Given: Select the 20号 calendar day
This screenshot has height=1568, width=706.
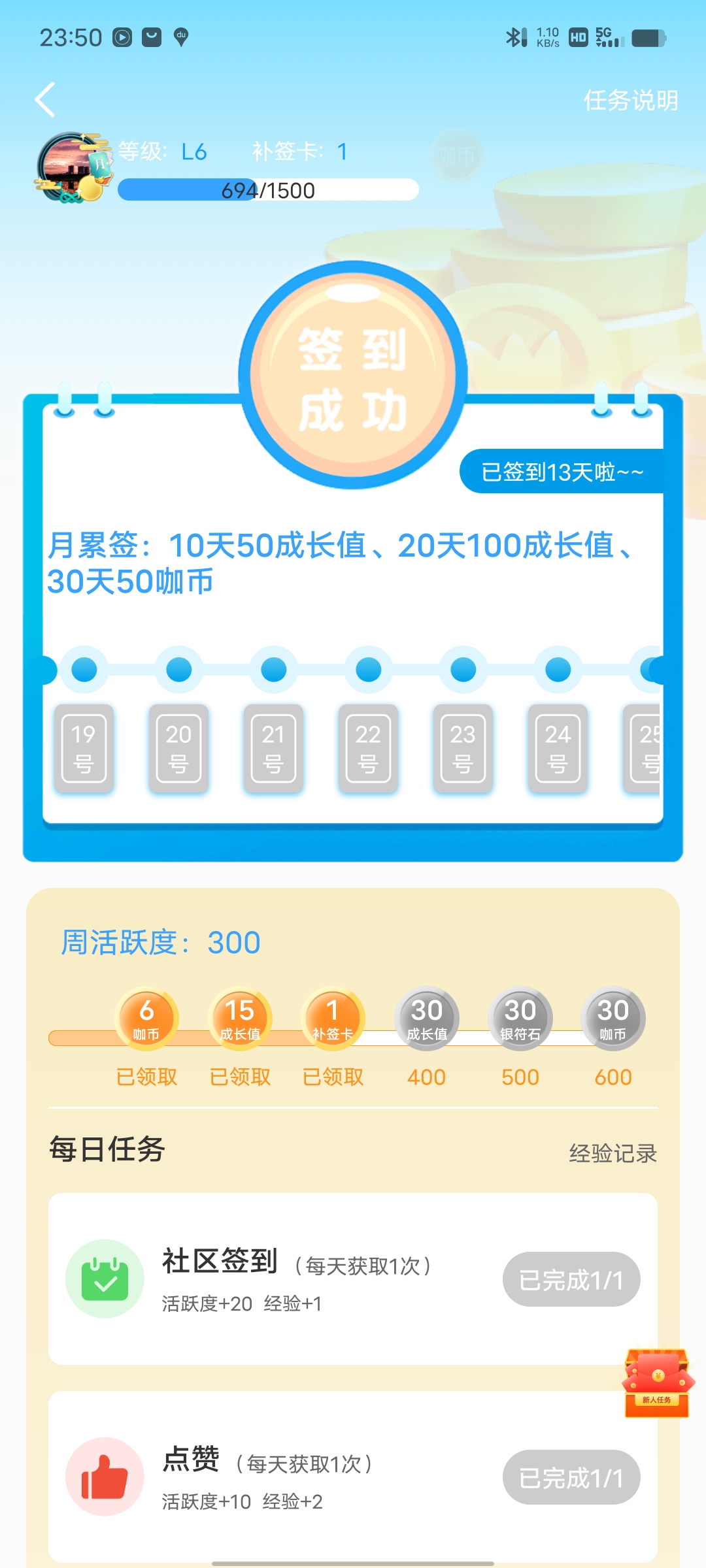Looking at the screenshot, I should [178, 748].
